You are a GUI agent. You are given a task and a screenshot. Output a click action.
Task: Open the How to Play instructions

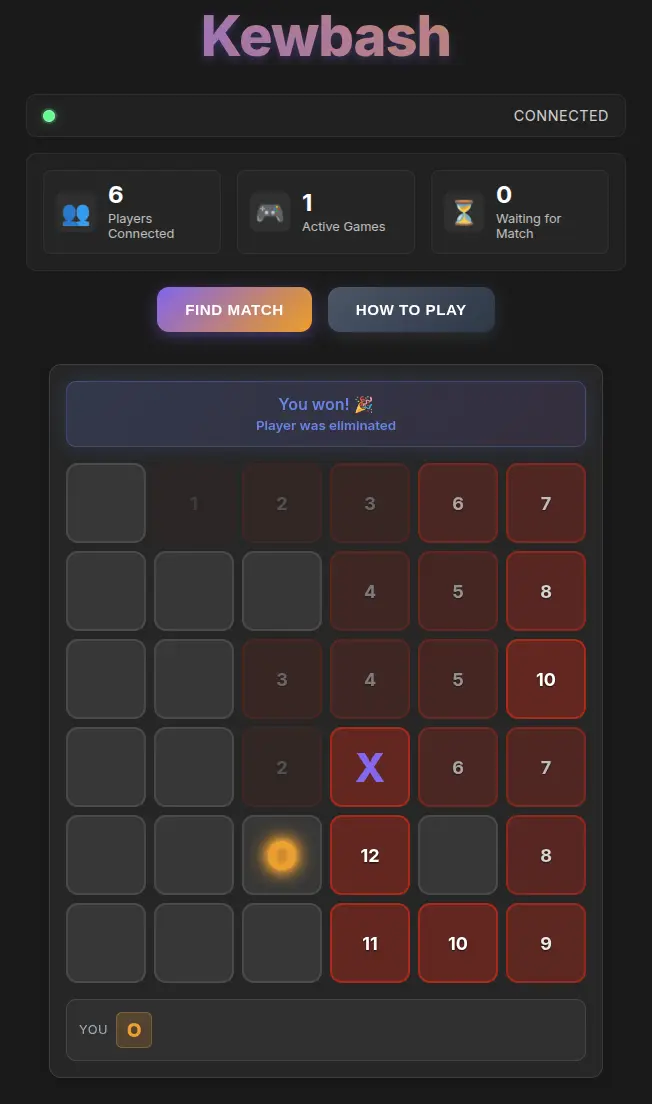pyautogui.click(x=411, y=310)
